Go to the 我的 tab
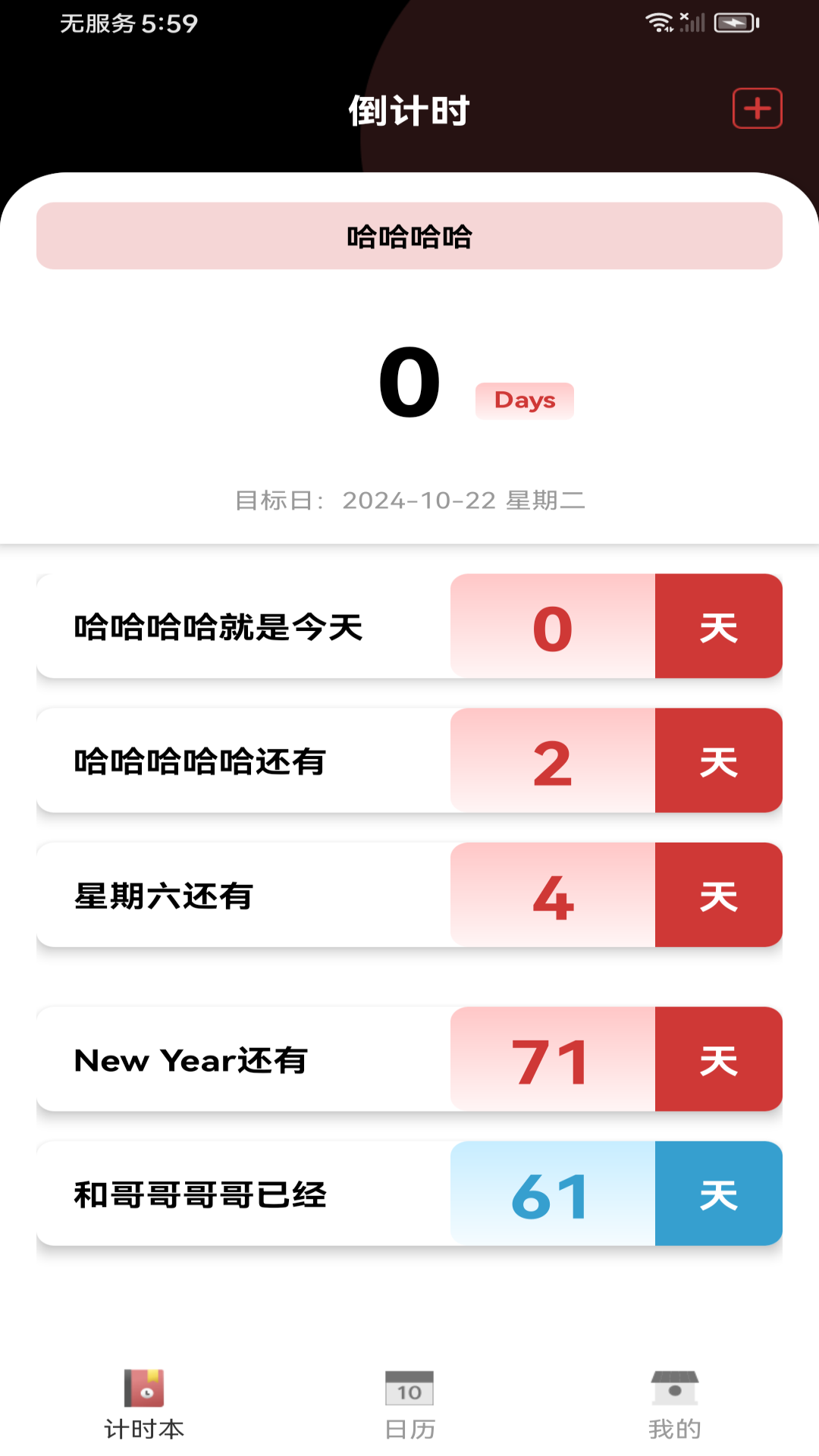 pos(674,1404)
